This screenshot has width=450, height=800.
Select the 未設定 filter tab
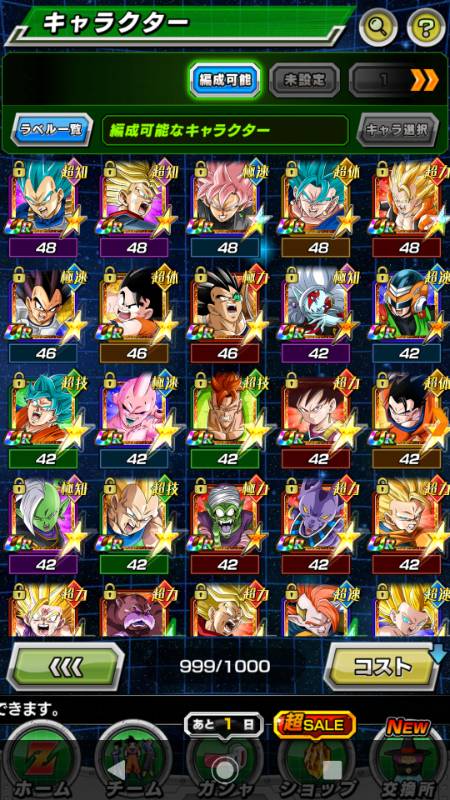(x=305, y=81)
